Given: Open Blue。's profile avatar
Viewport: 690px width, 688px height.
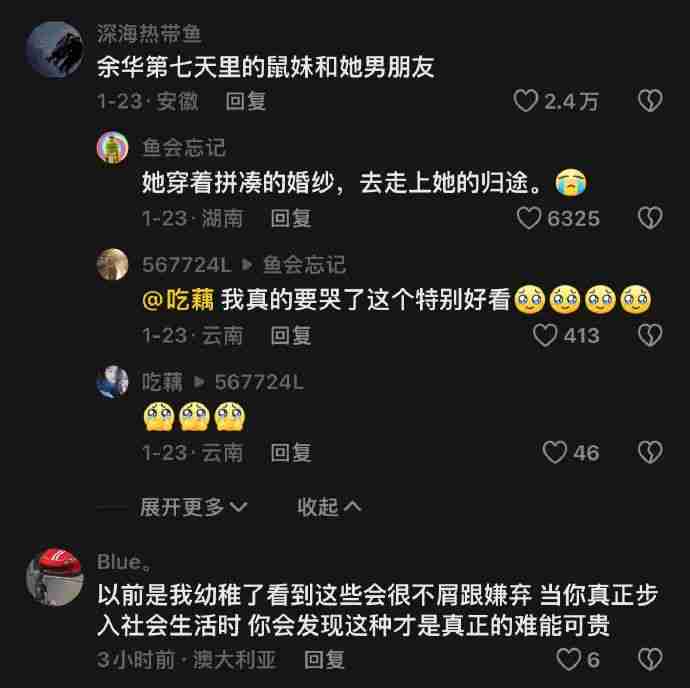Looking at the screenshot, I should pyautogui.click(x=53, y=577).
